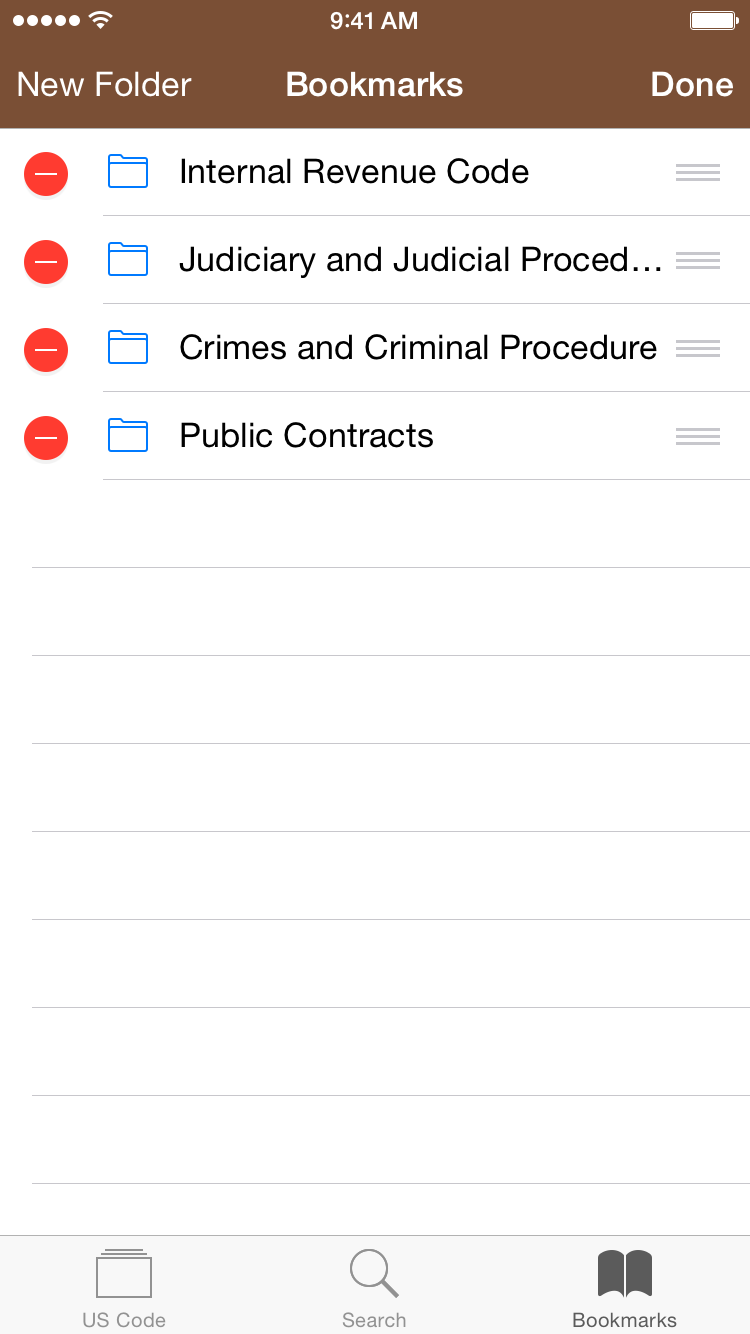750x1334 pixels.
Task: Switch to the US Code tab
Action: click(124, 1288)
